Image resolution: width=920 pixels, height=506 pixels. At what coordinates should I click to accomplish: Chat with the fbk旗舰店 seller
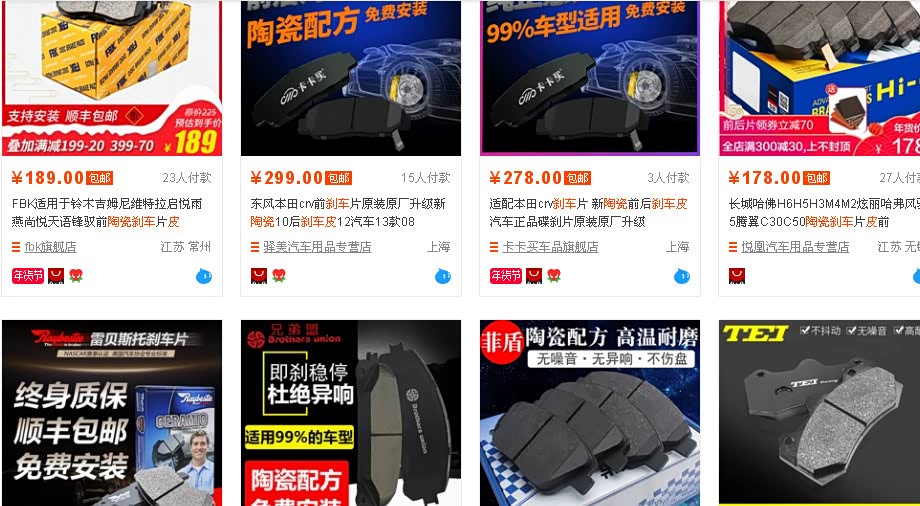[x=204, y=276]
